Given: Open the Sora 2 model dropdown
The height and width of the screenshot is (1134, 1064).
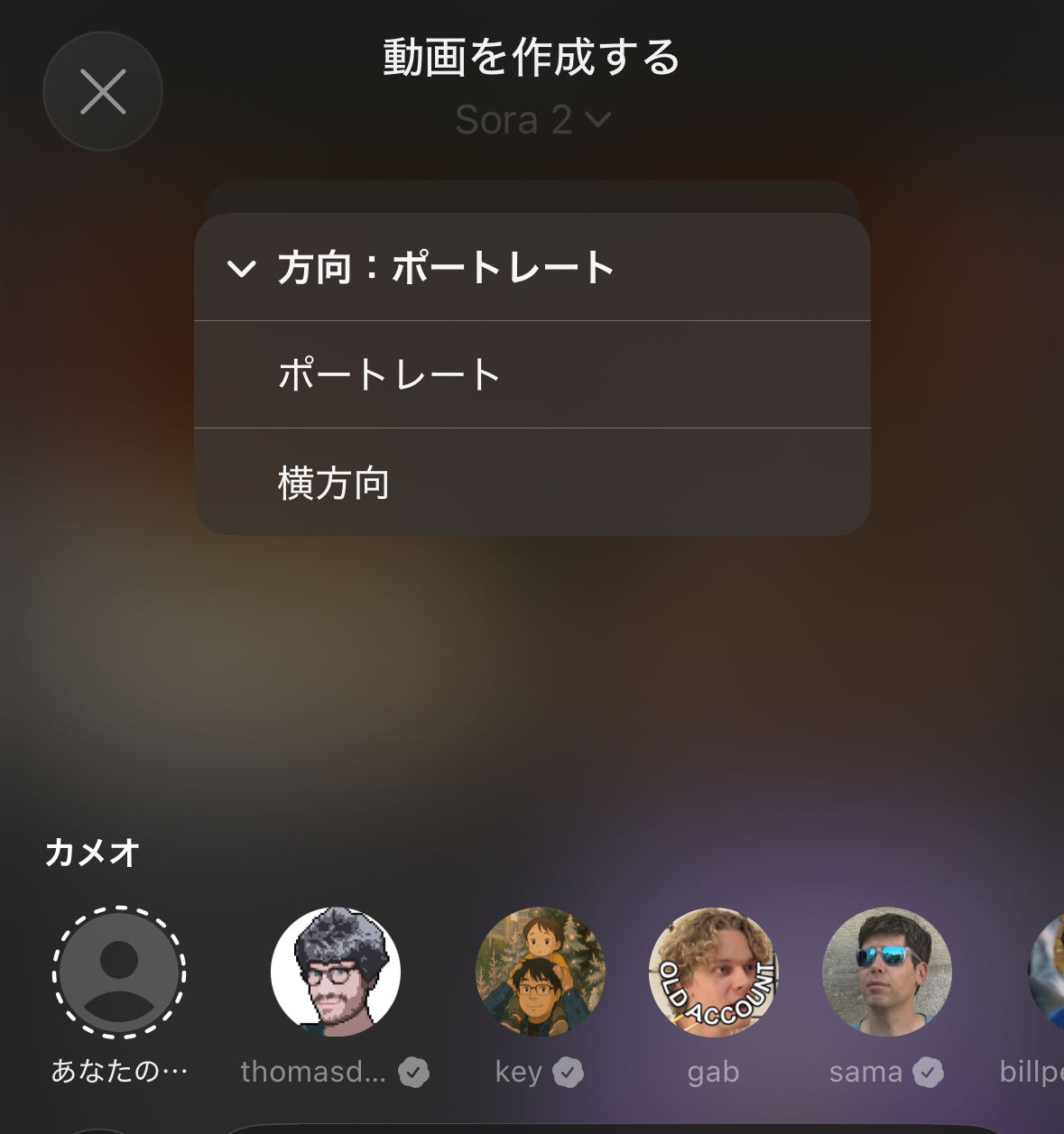Looking at the screenshot, I should pyautogui.click(x=532, y=120).
